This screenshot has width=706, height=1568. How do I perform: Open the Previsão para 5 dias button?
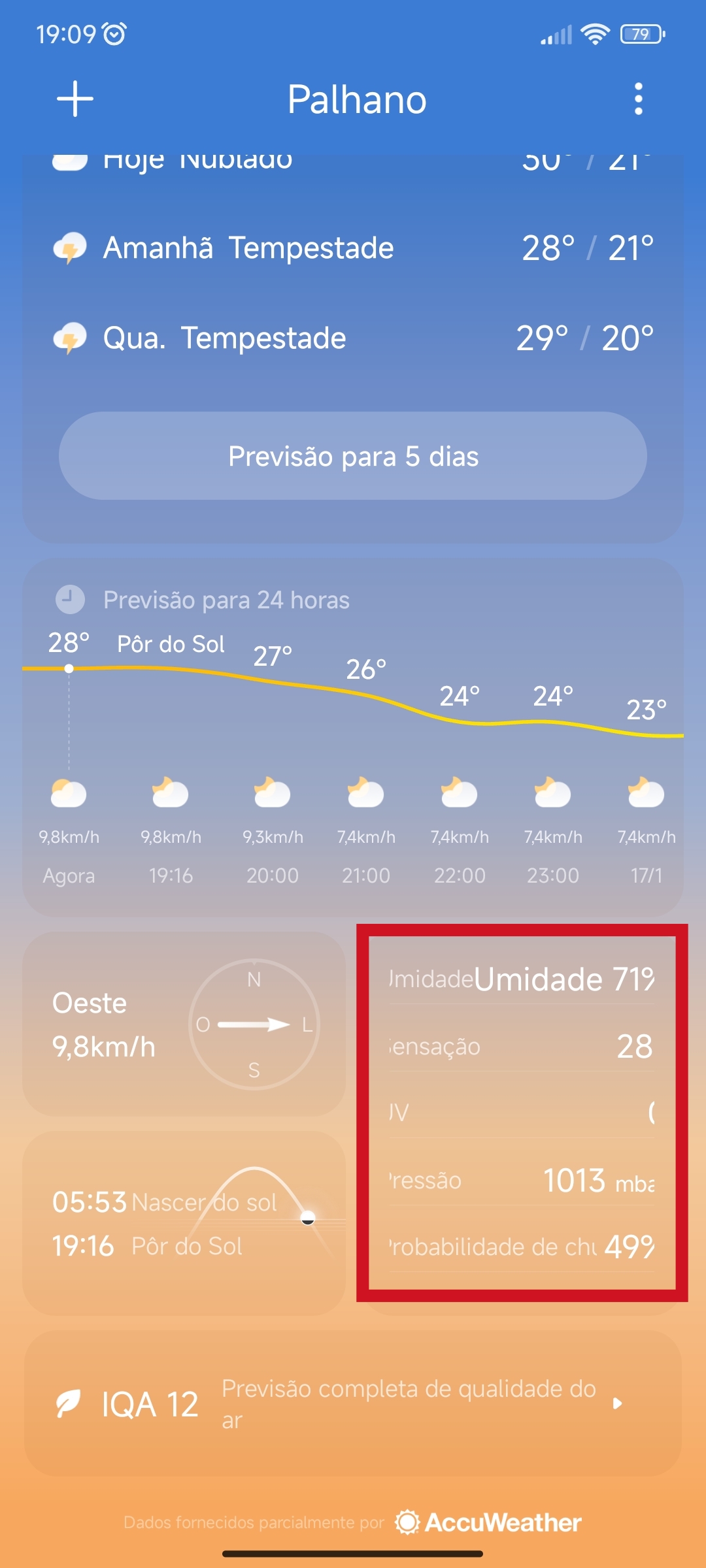353,456
